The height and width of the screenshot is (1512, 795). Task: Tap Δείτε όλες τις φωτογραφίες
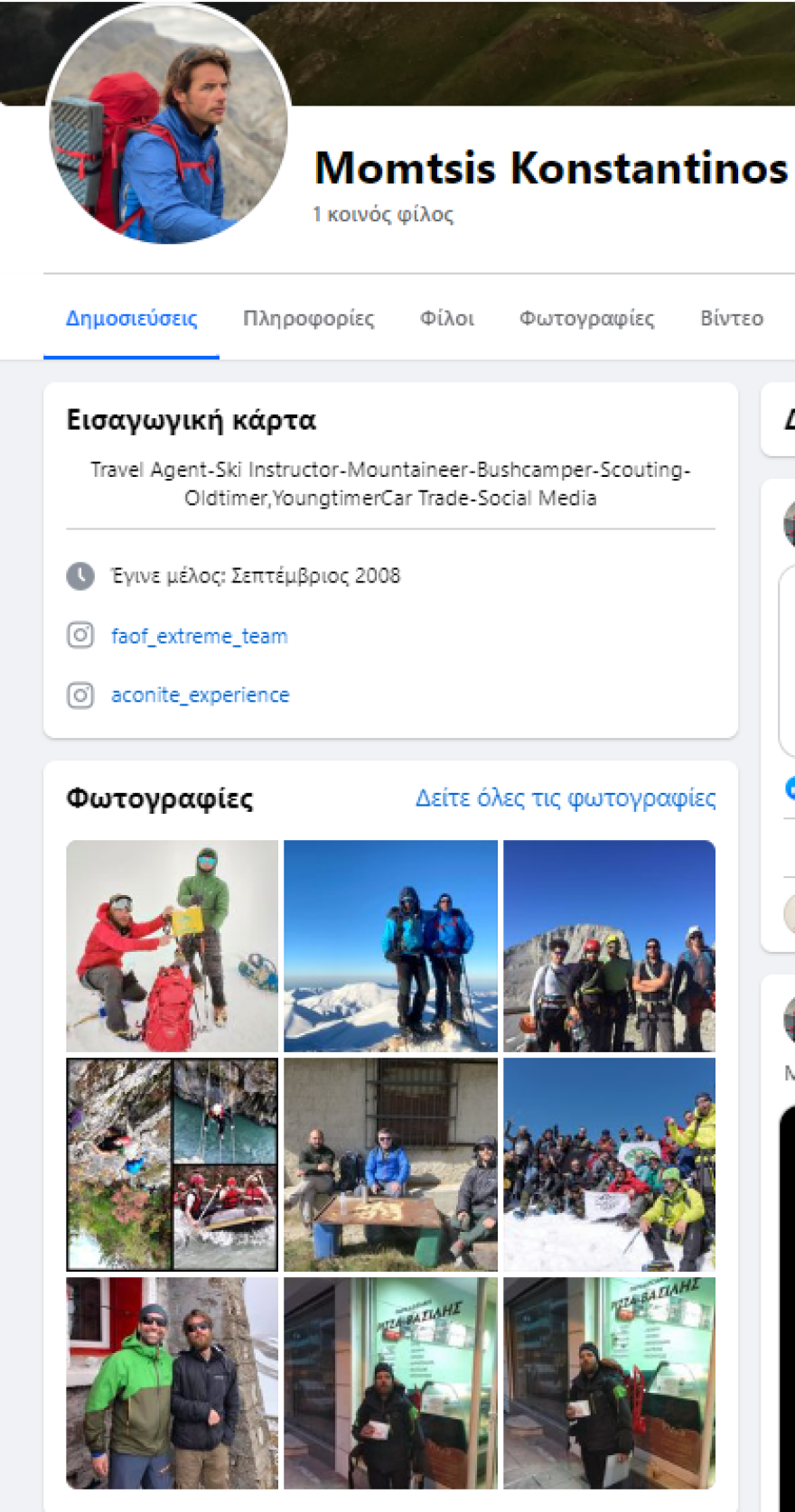pos(565,798)
